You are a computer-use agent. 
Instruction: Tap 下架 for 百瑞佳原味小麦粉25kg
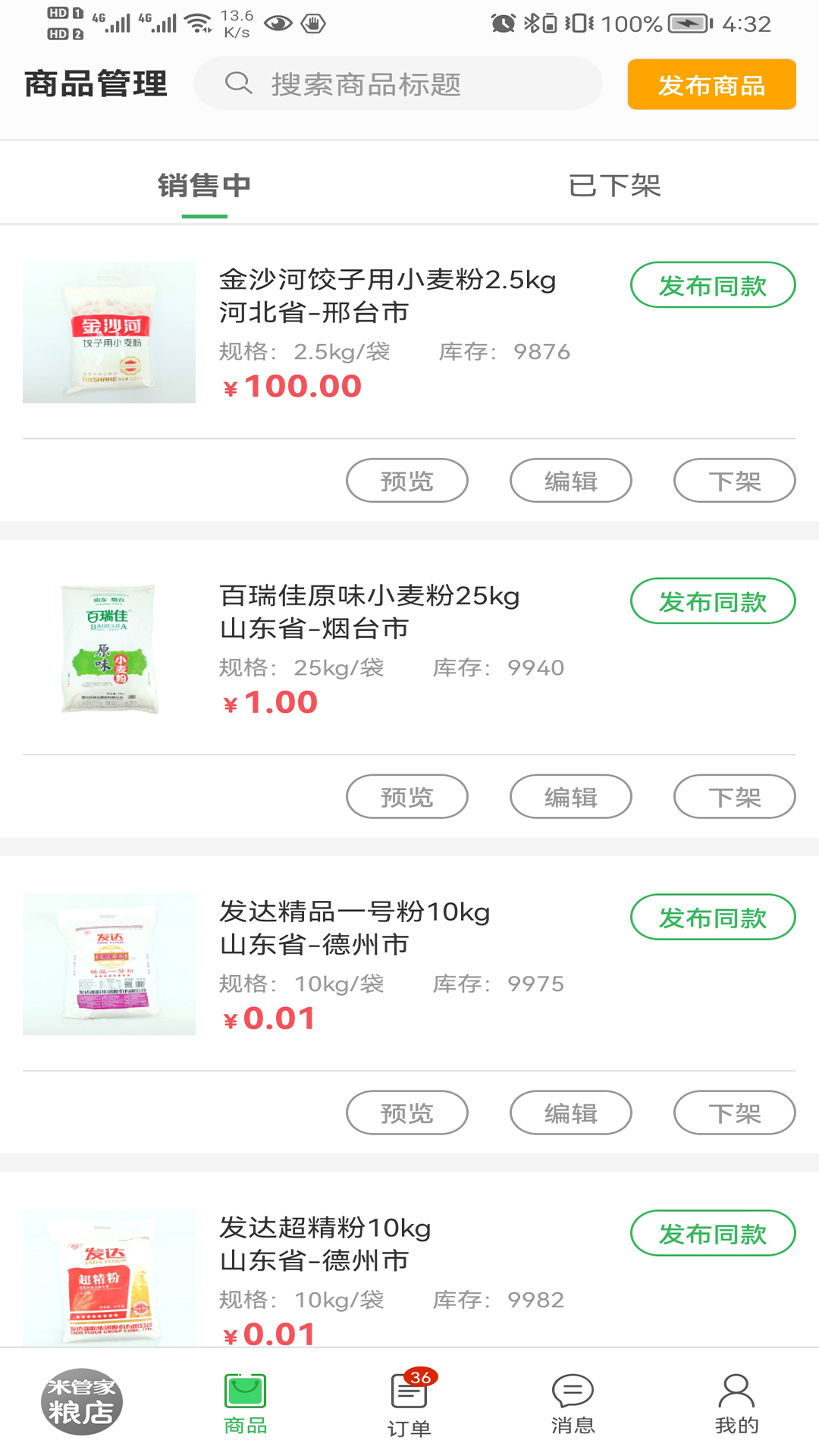point(734,797)
